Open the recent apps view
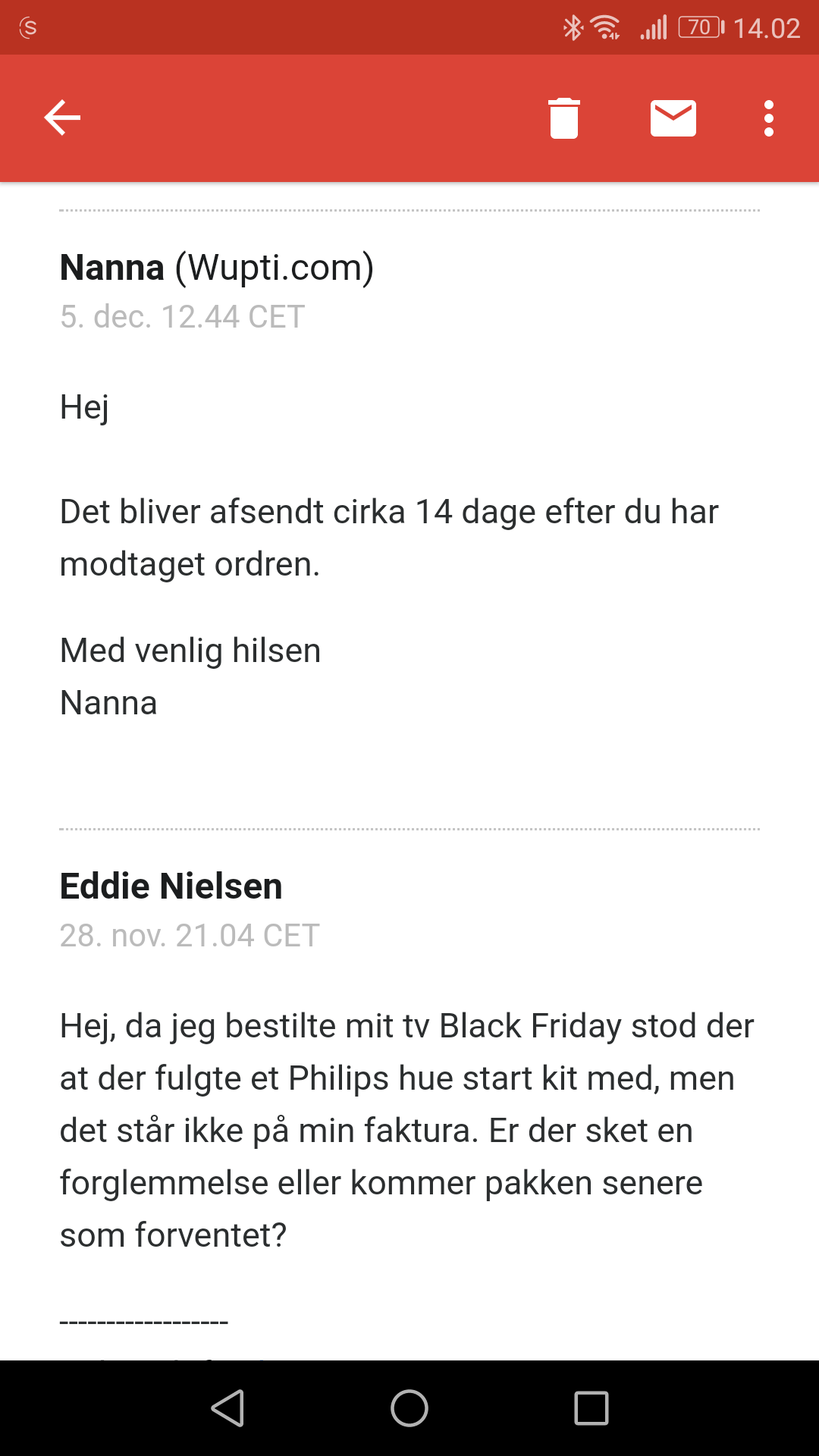Image resolution: width=819 pixels, height=1456 pixels. [591, 1408]
